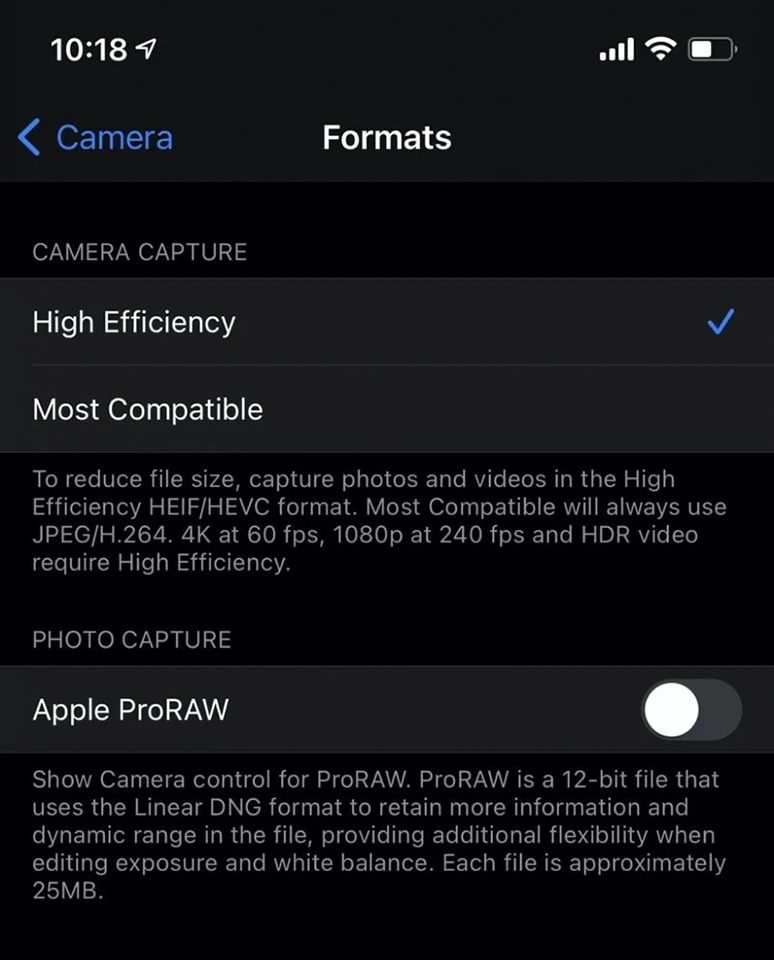The height and width of the screenshot is (960, 774).
Task: Tap the Camera back label
Action: click(113, 138)
